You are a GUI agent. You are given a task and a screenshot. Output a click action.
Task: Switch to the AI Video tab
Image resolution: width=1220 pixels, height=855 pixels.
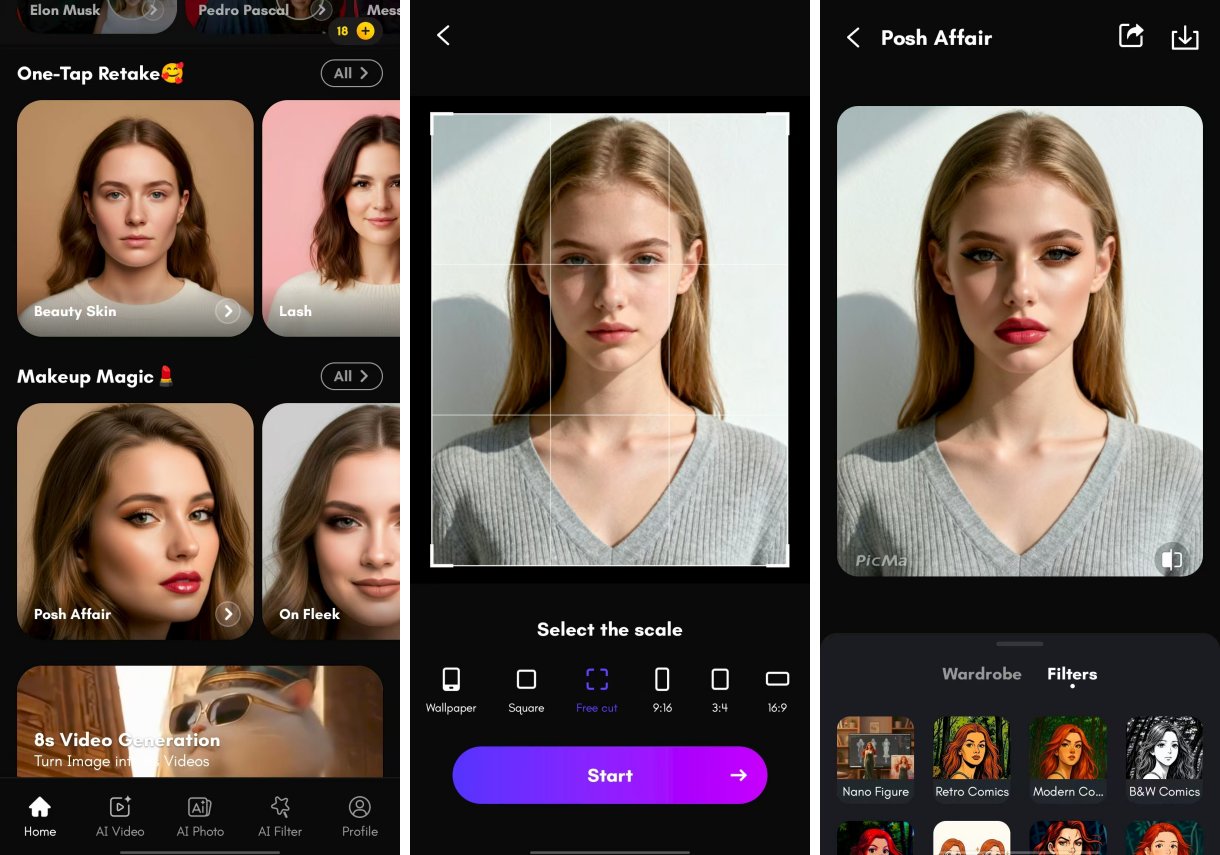pos(120,816)
